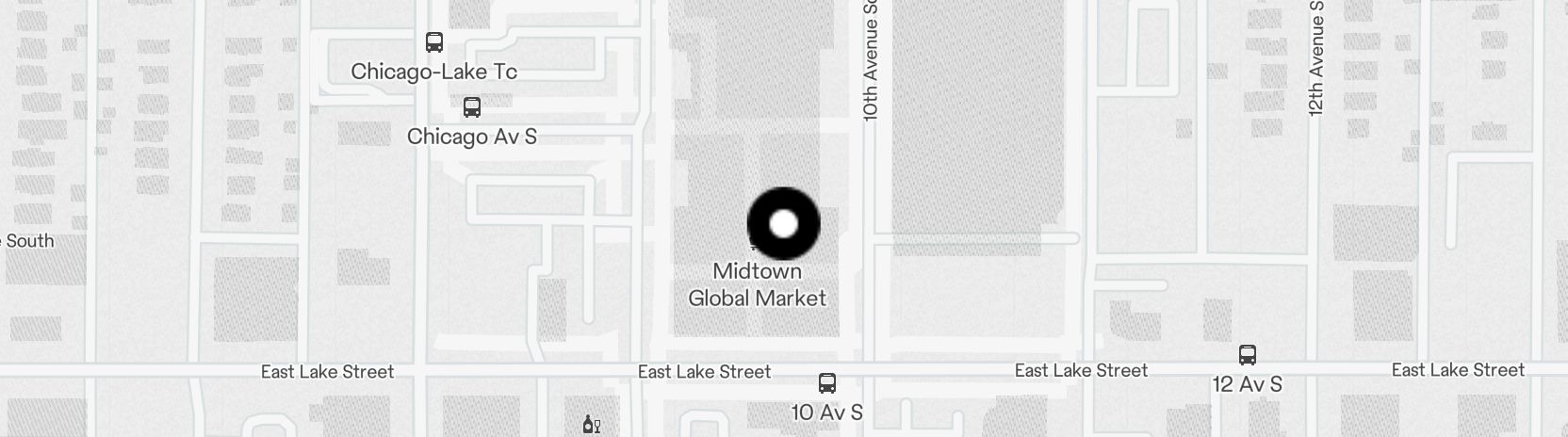The width and height of the screenshot is (1568, 437).
Task: Open the 12 Av S bus stop
Action: tap(1247, 355)
